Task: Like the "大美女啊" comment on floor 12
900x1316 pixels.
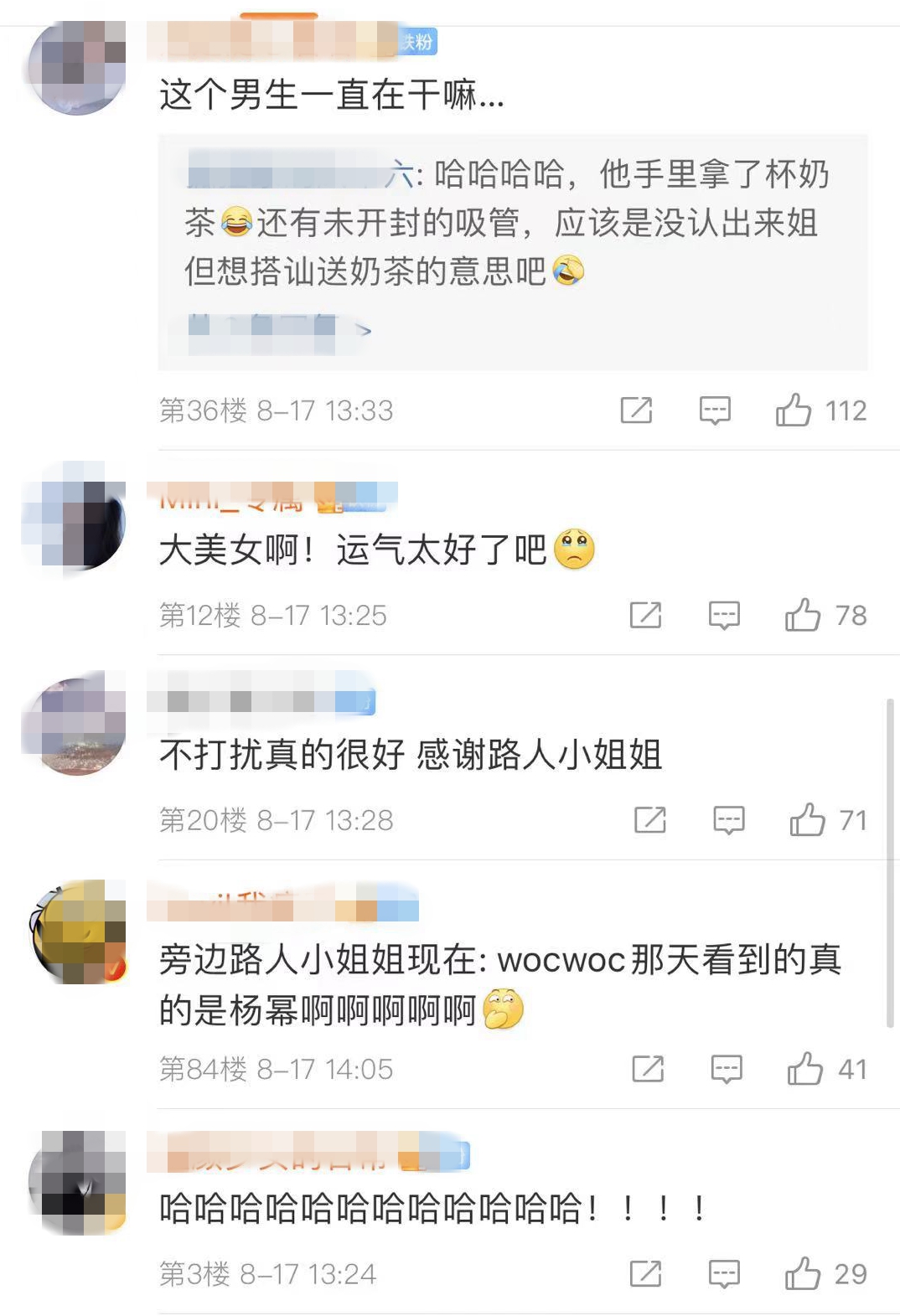Action: [806, 615]
